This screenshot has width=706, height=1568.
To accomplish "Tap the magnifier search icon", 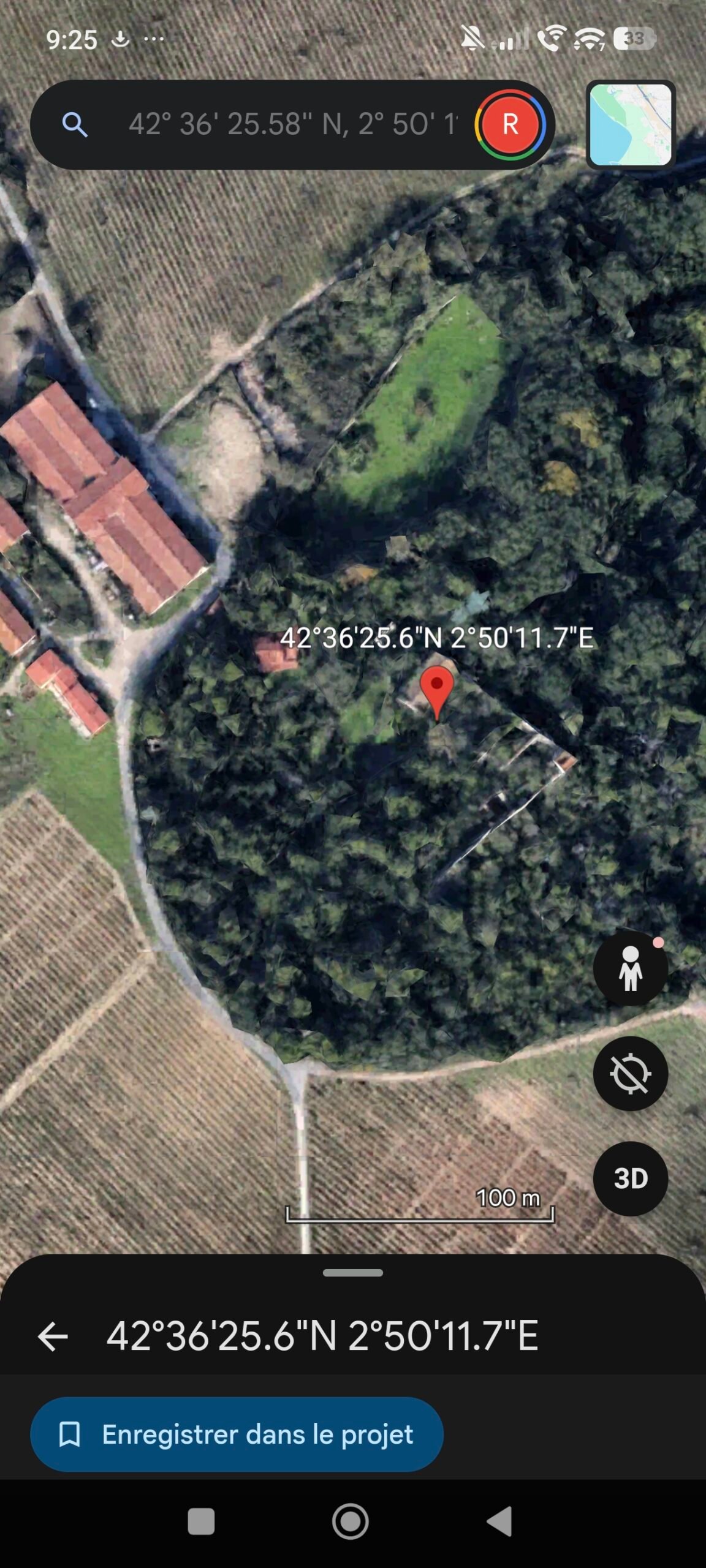I will (x=75, y=124).
